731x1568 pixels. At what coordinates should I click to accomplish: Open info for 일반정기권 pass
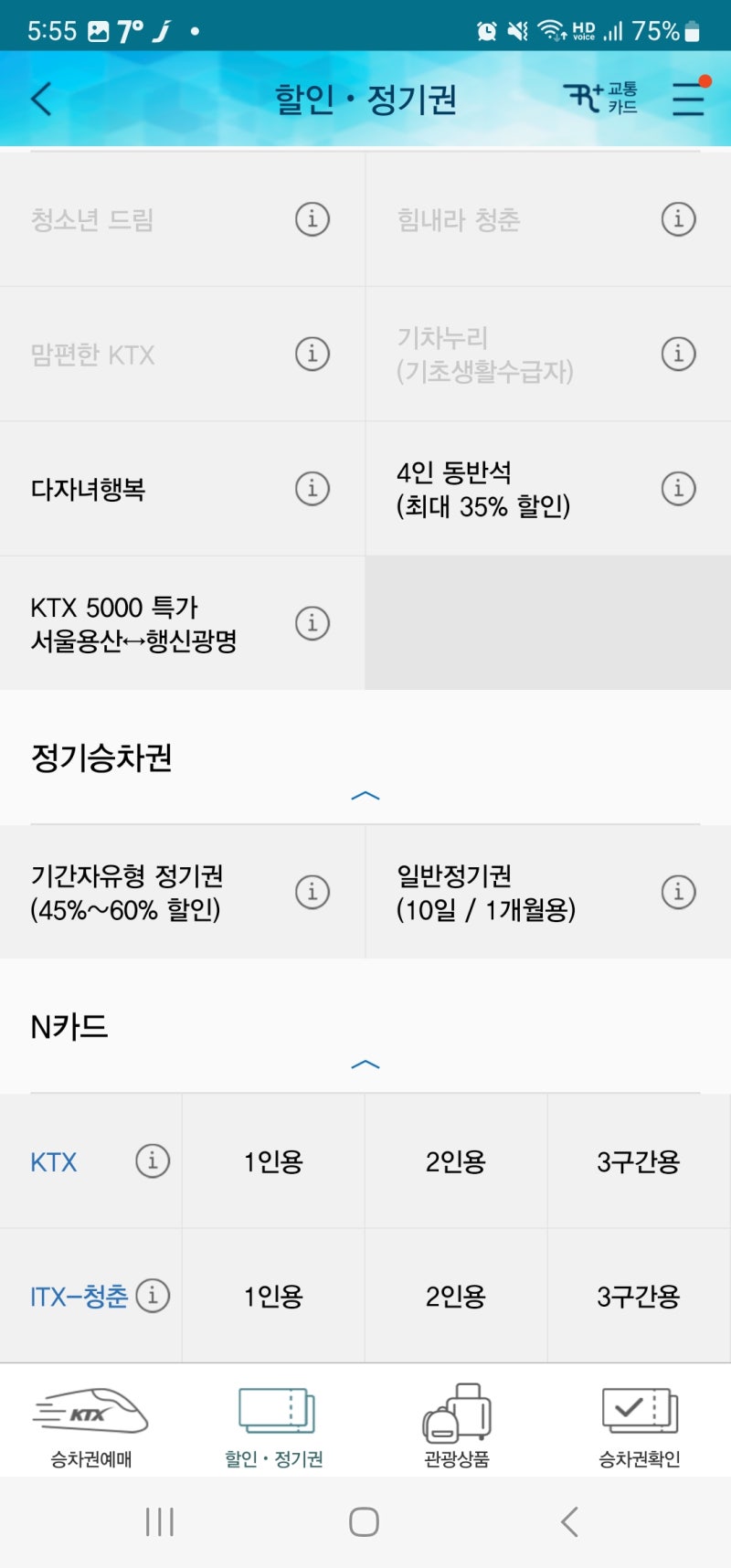[x=678, y=890]
